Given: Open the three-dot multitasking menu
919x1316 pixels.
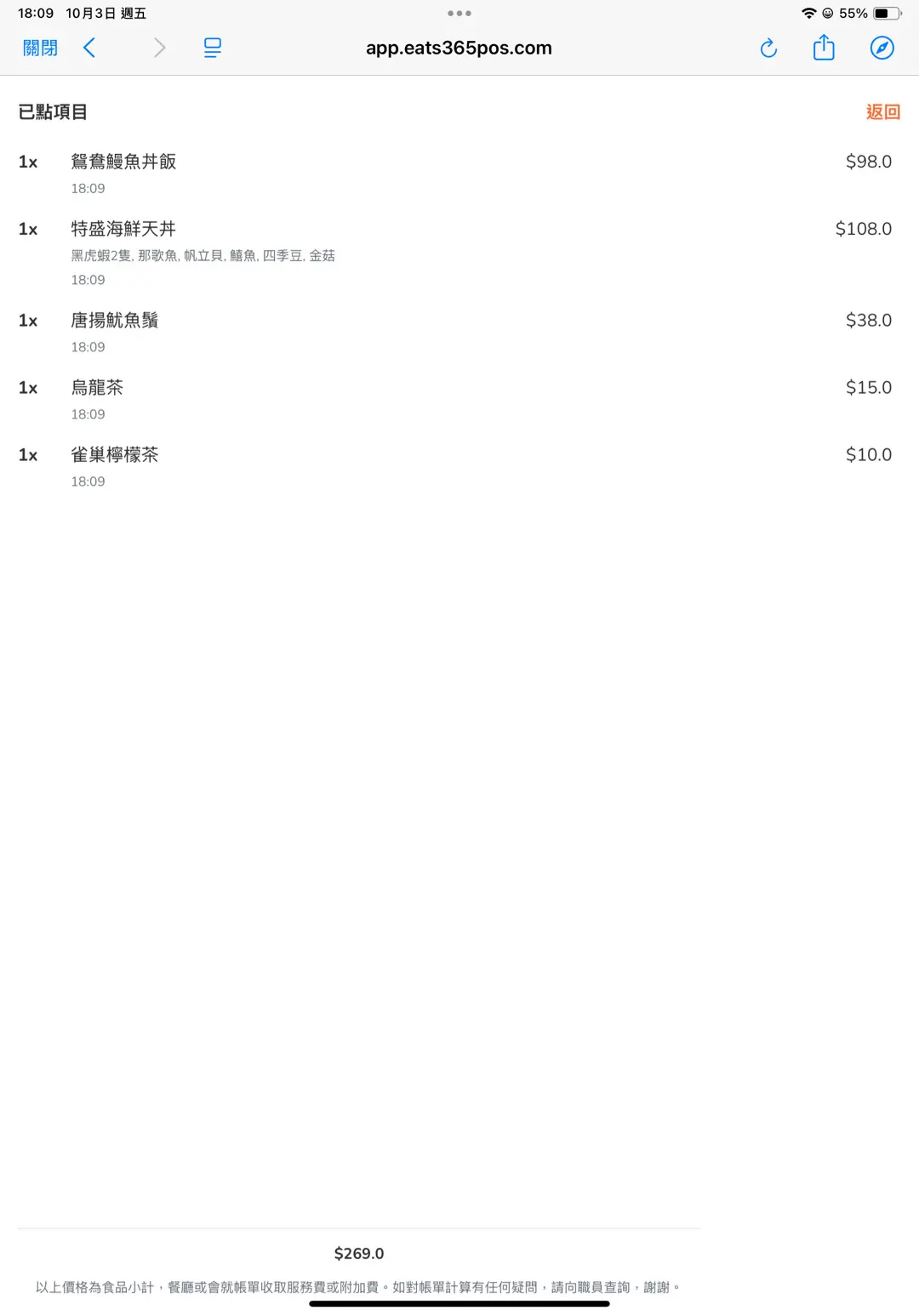Looking at the screenshot, I should (459, 14).
